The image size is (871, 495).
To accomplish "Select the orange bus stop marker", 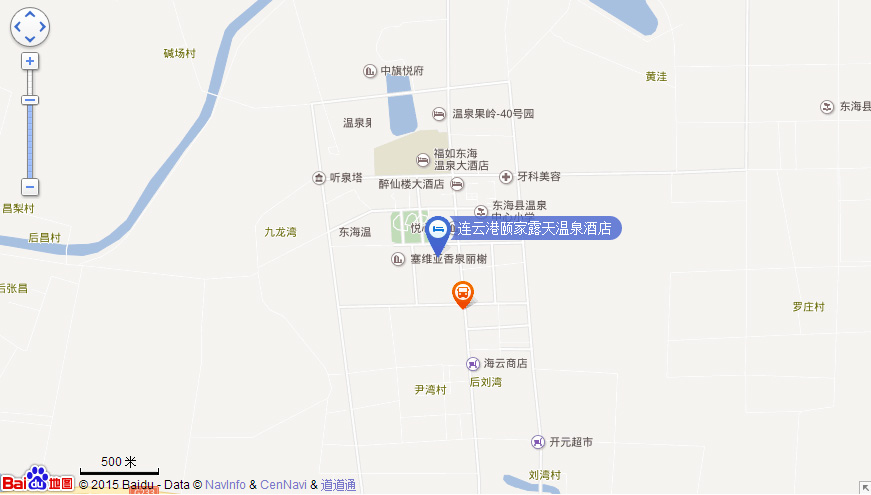I will 462,293.
